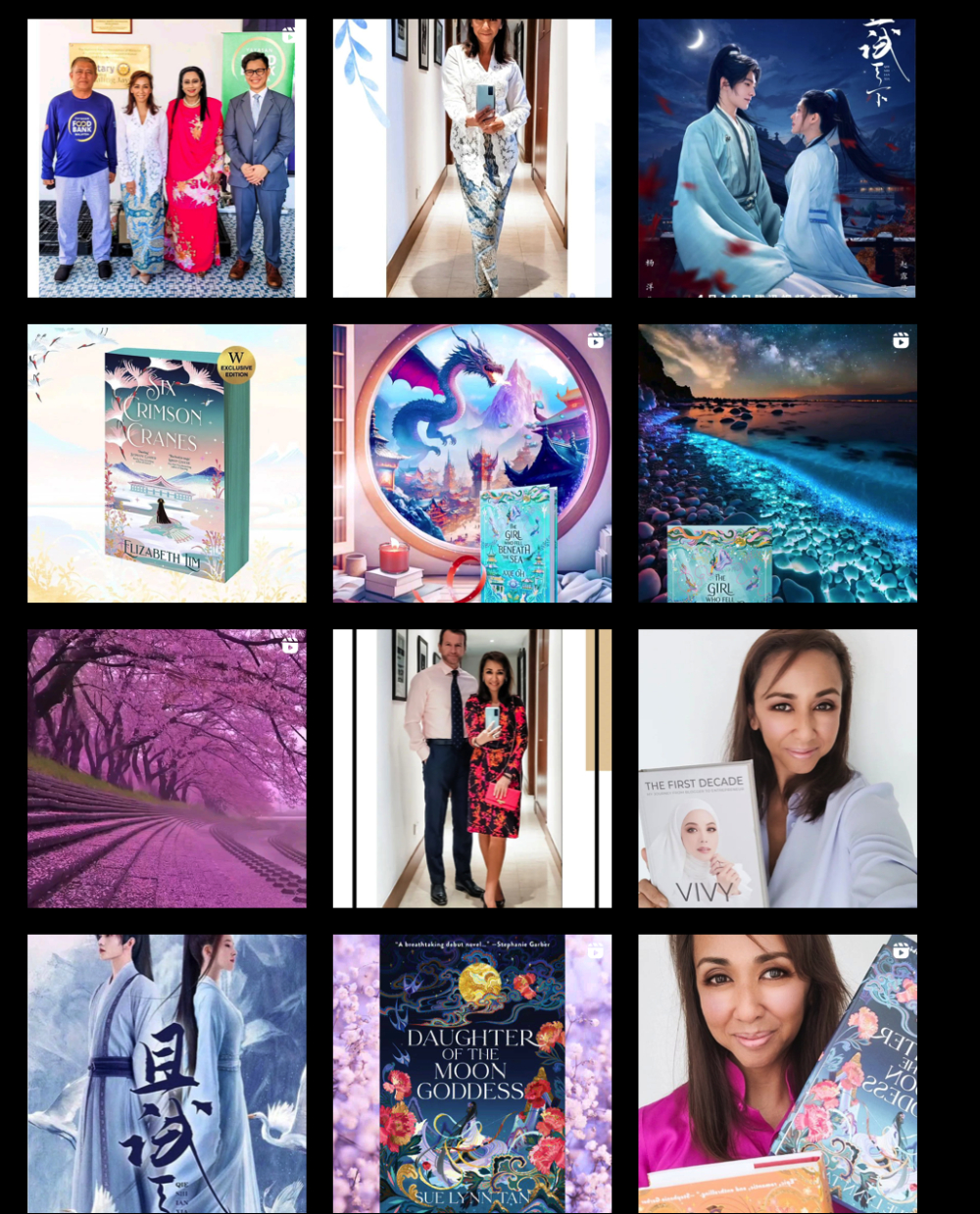View the First Decade Vivy book selfie
The image size is (980, 1214).
pos(777,768)
